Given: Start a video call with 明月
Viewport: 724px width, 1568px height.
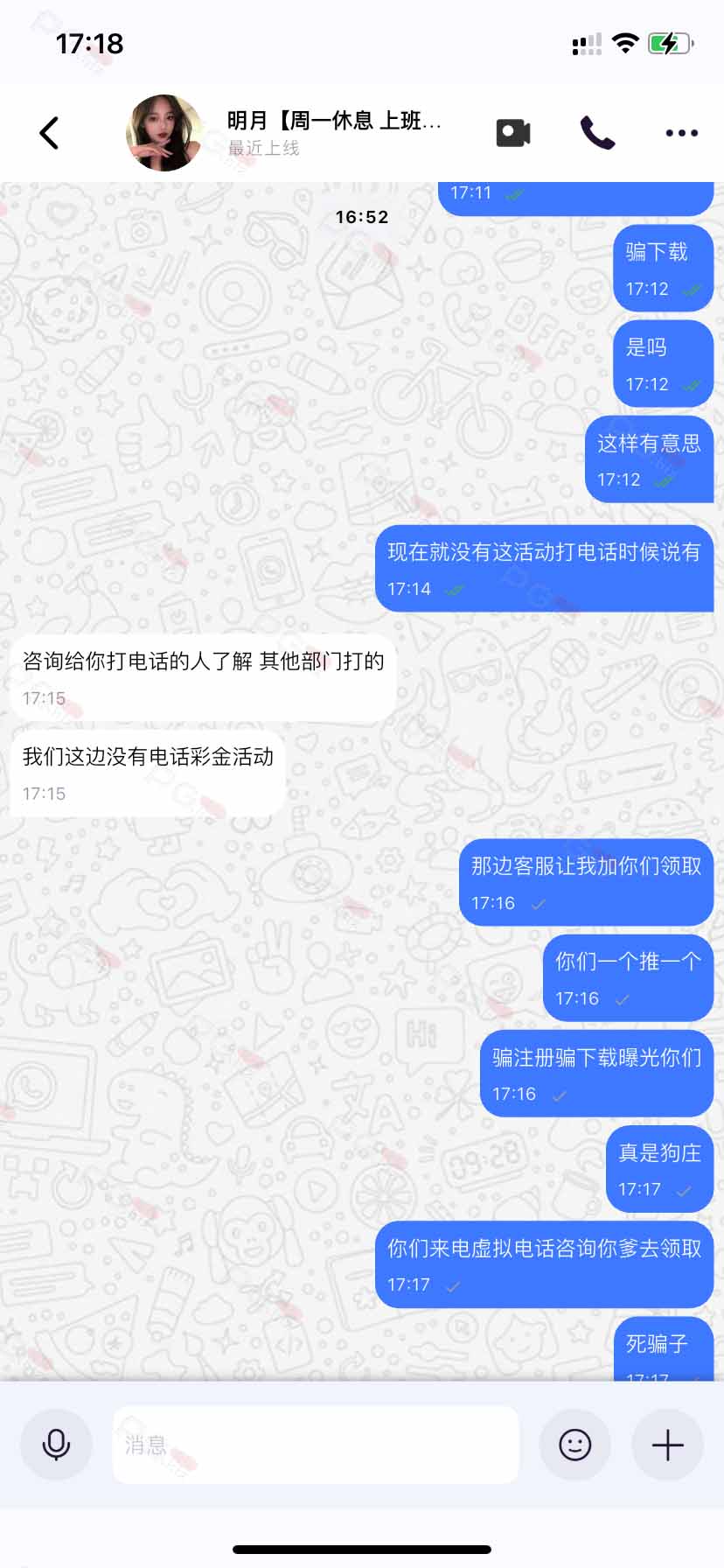Looking at the screenshot, I should pyautogui.click(x=513, y=133).
